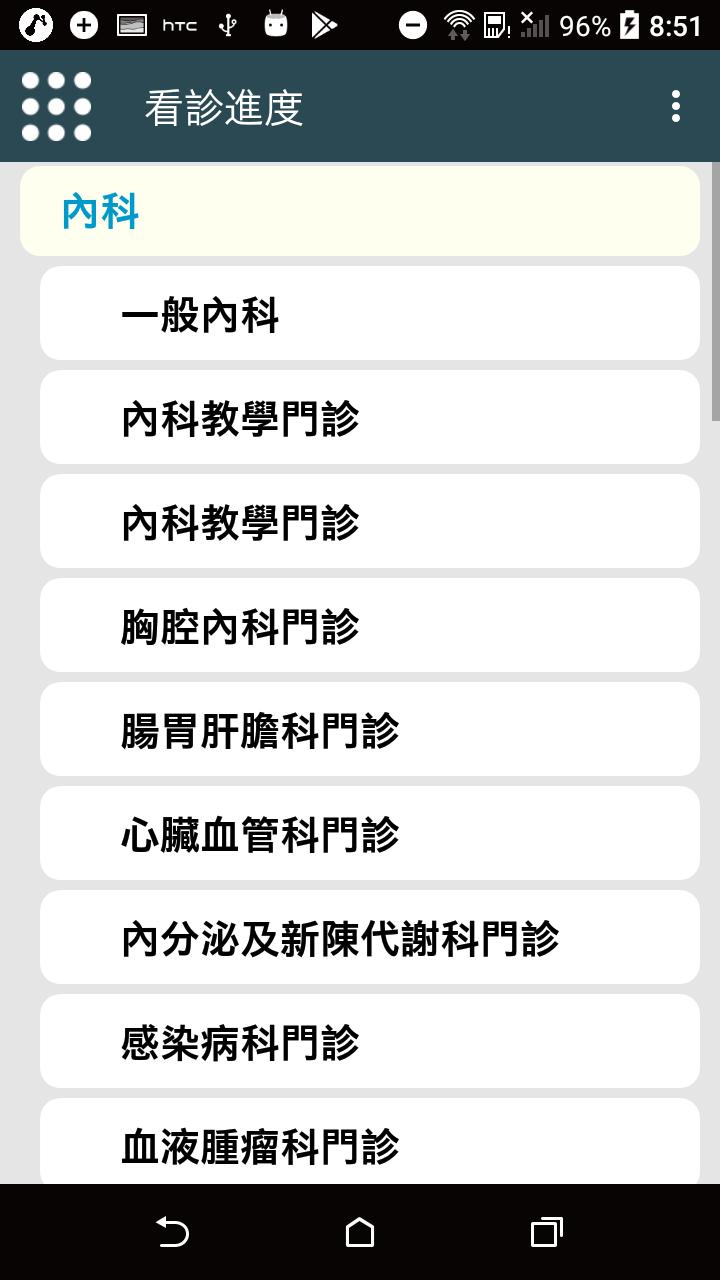
Task: View 血液腫瘤科門診
Action: coord(370,1141)
